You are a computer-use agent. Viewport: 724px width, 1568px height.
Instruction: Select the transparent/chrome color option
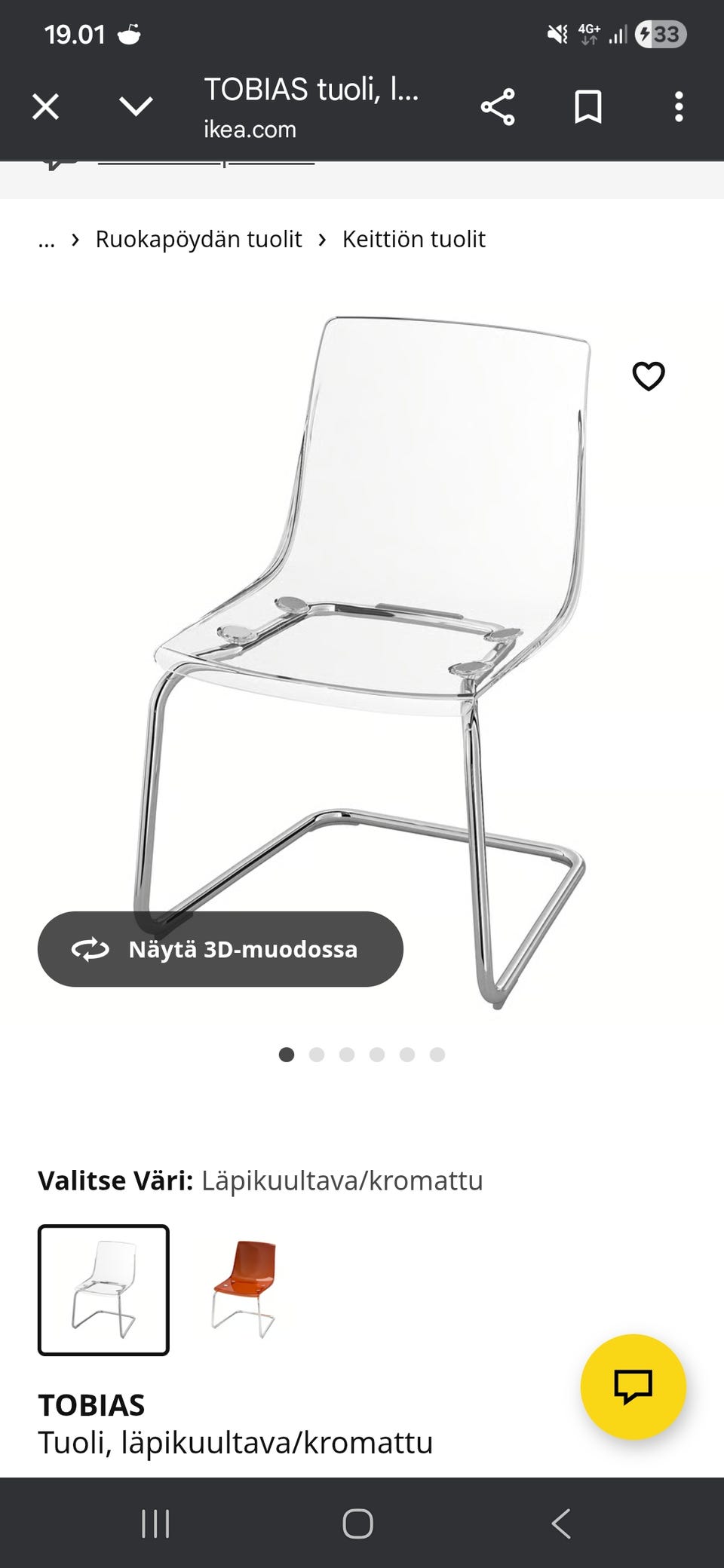pos(104,1290)
